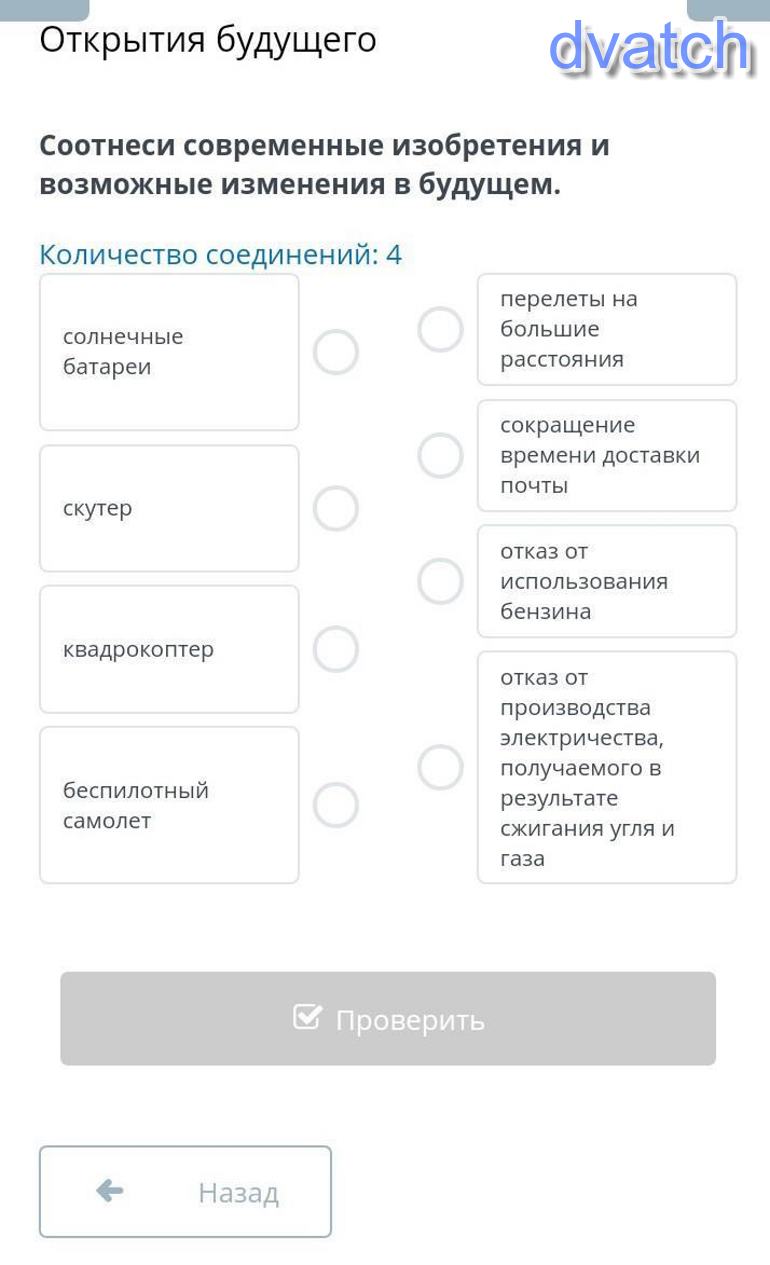Viewport: 770px width, 1265px height.
Task: Select the circle for 'отказ от использования бензина'
Action: pos(440,581)
